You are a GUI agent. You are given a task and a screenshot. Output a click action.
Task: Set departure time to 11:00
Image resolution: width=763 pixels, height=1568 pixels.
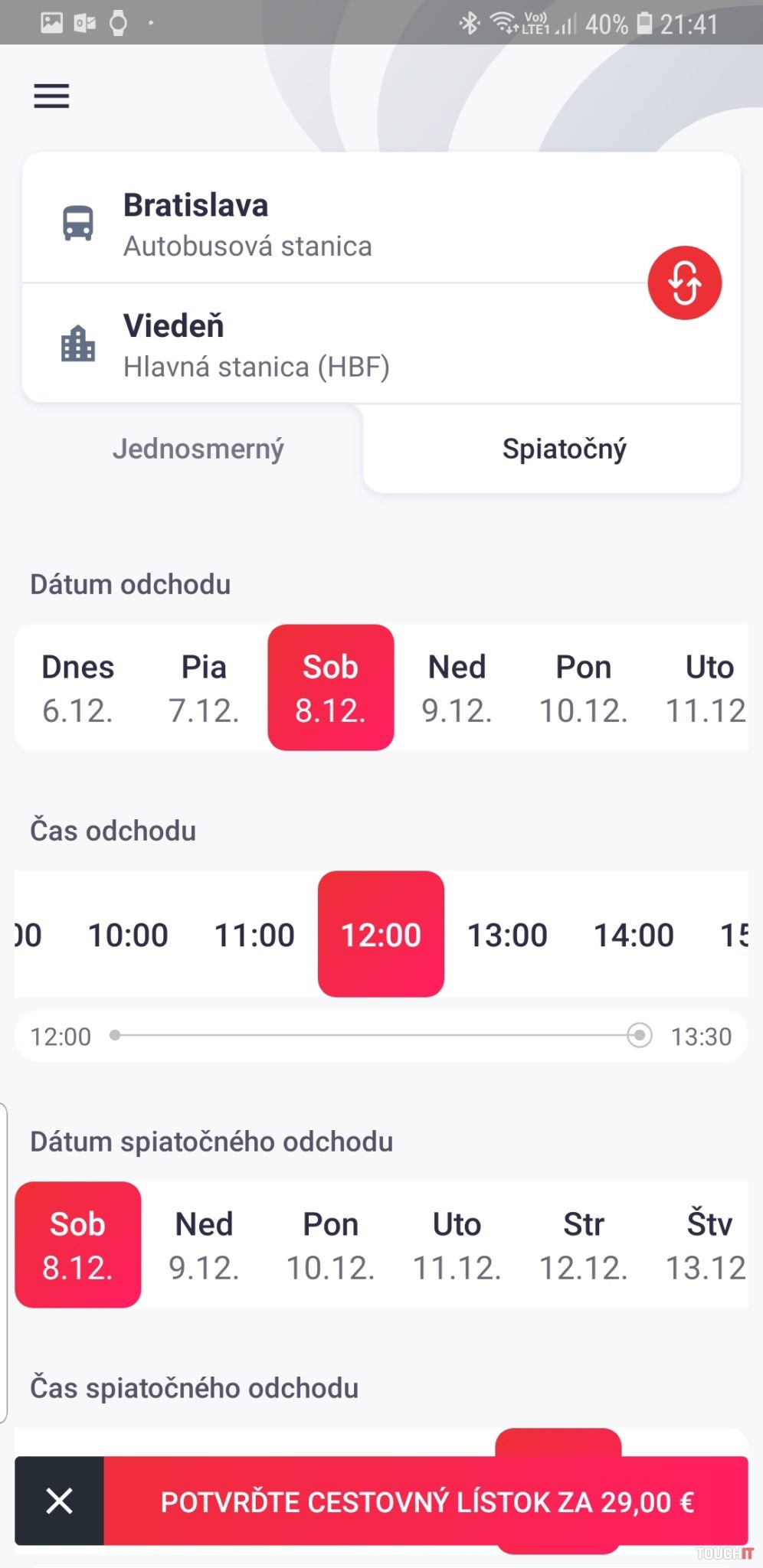point(254,934)
